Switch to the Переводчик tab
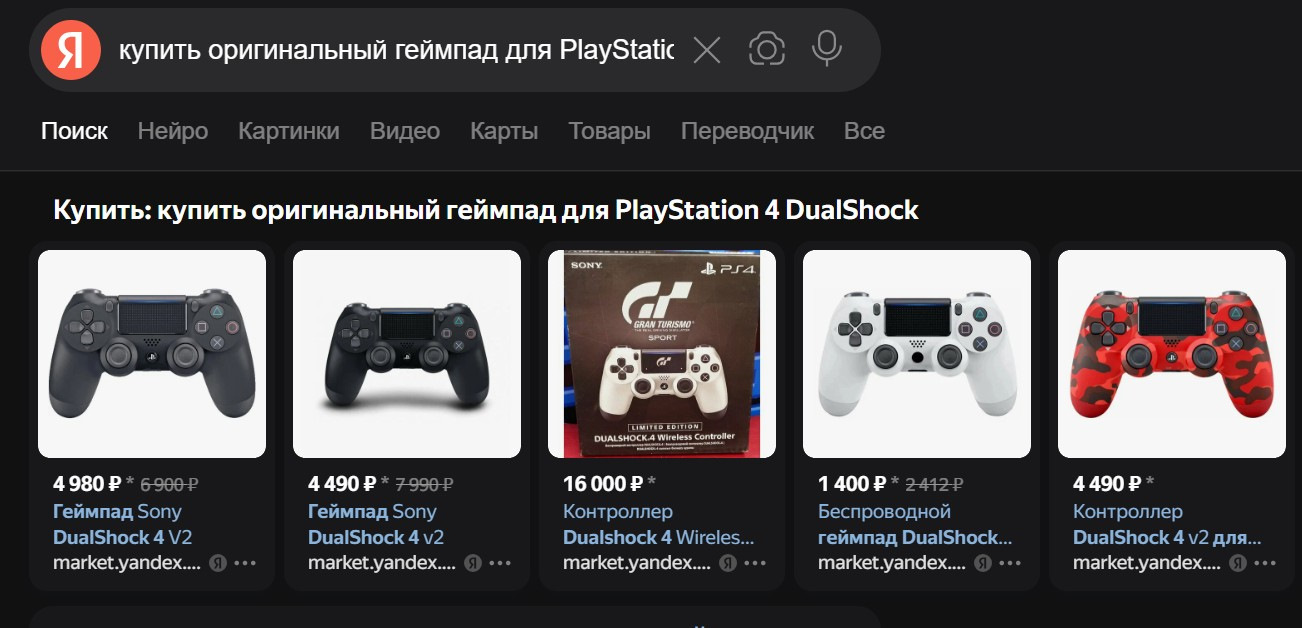The image size is (1302, 628). pos(747,131)
